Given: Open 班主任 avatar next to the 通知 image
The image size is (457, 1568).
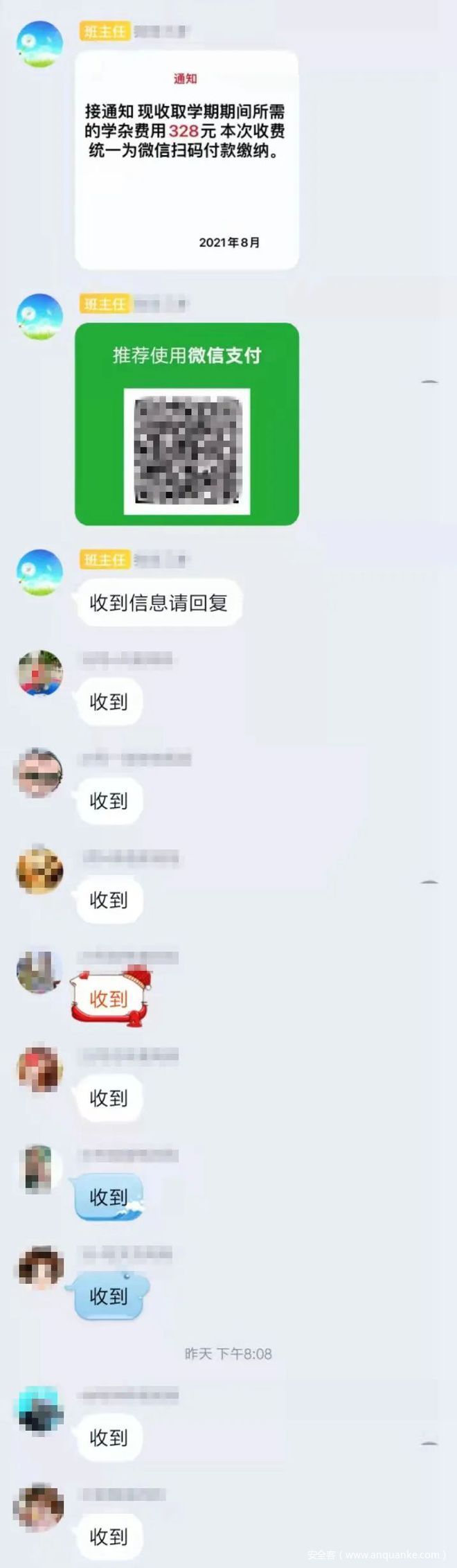Looking at the screenshot, I should click(39, 44).
